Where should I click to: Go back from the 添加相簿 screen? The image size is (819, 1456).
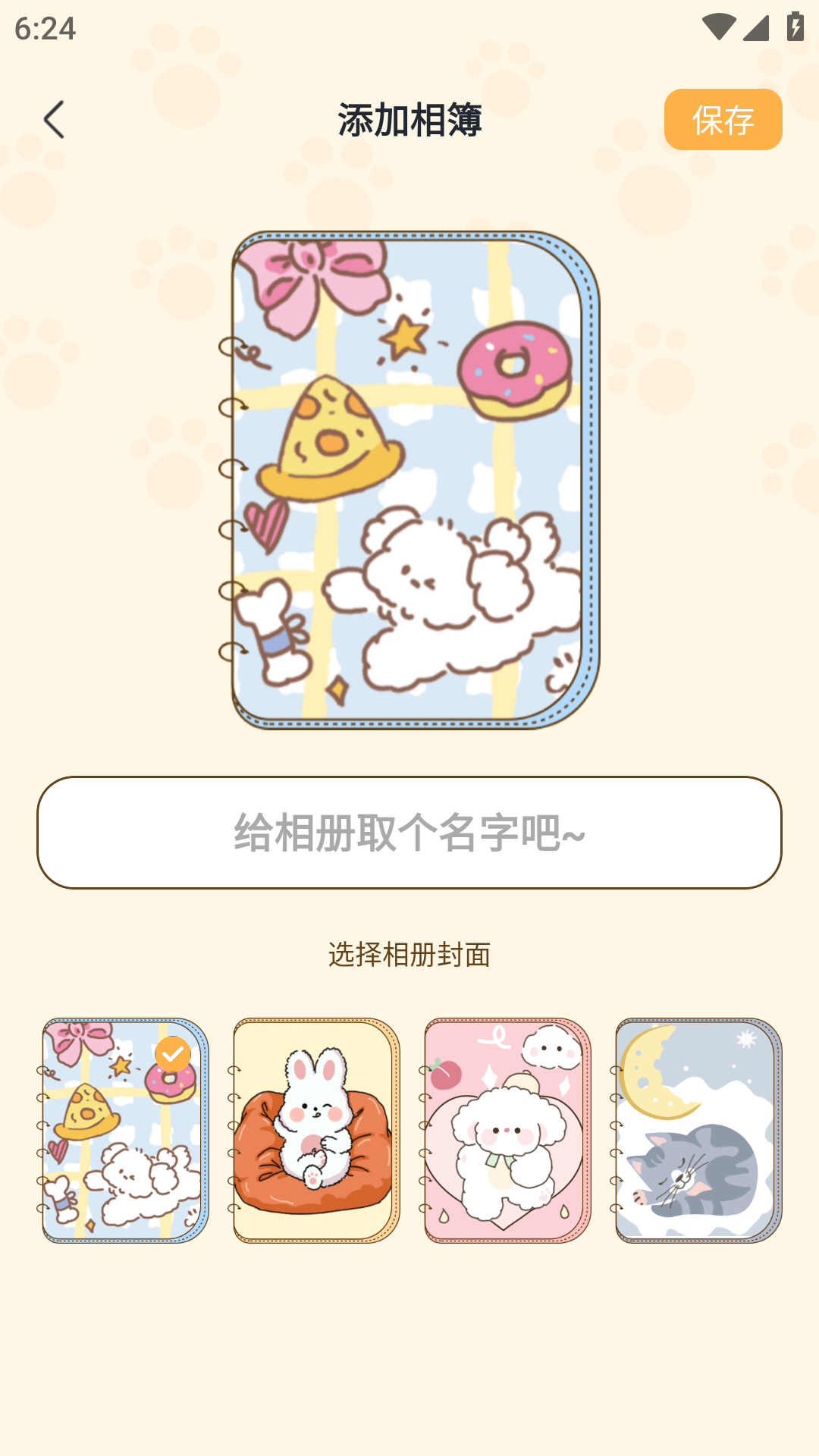coord(54,120)
